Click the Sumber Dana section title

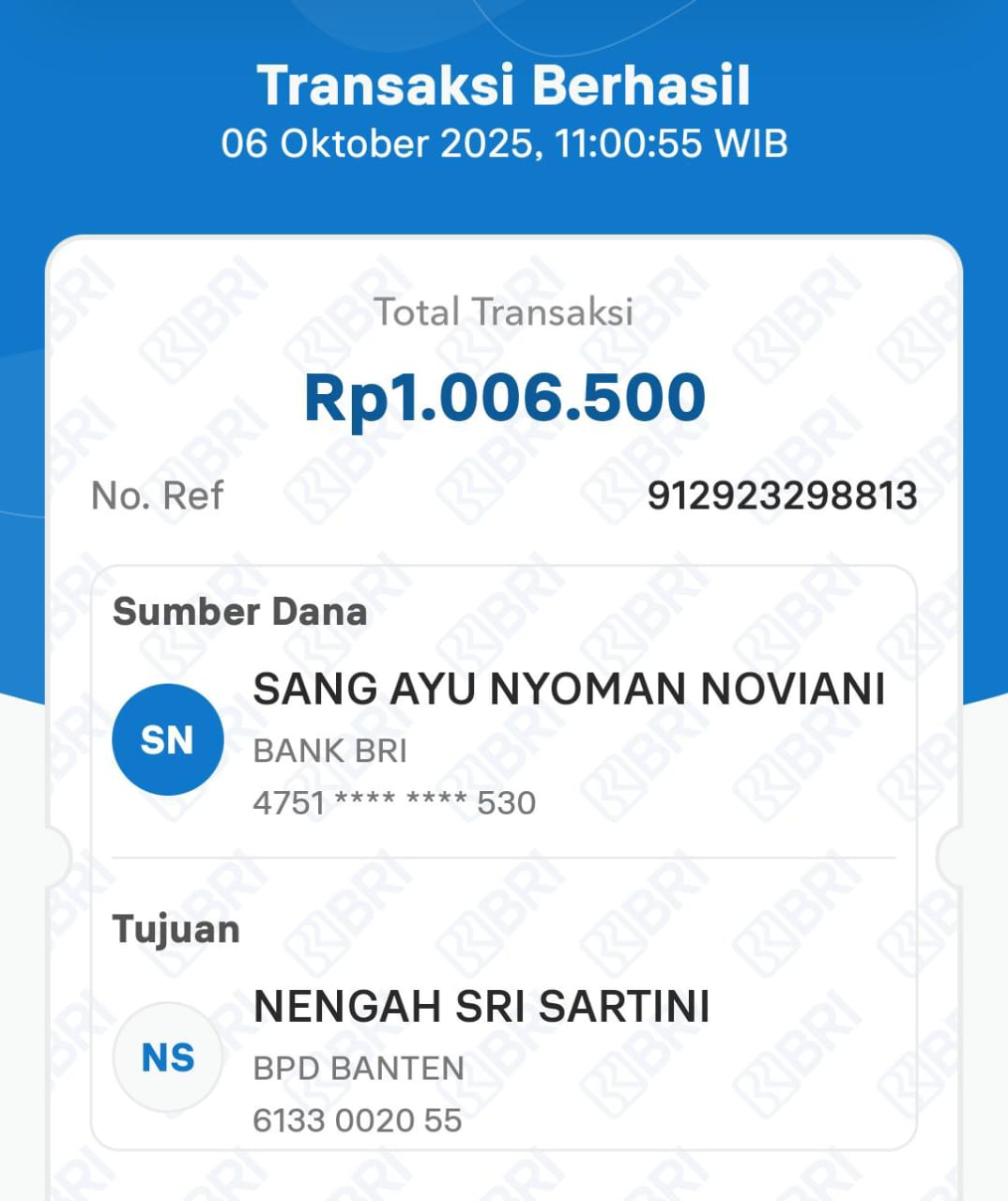coord(242,611)
